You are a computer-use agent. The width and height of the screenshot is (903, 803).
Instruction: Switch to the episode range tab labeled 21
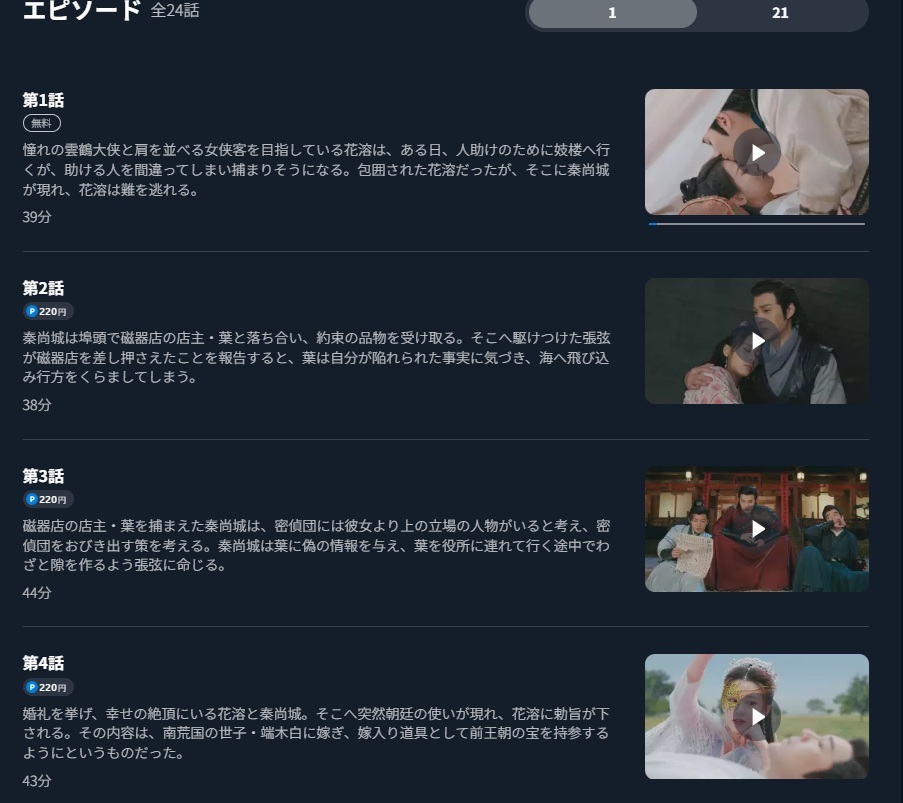coord(780,13)
